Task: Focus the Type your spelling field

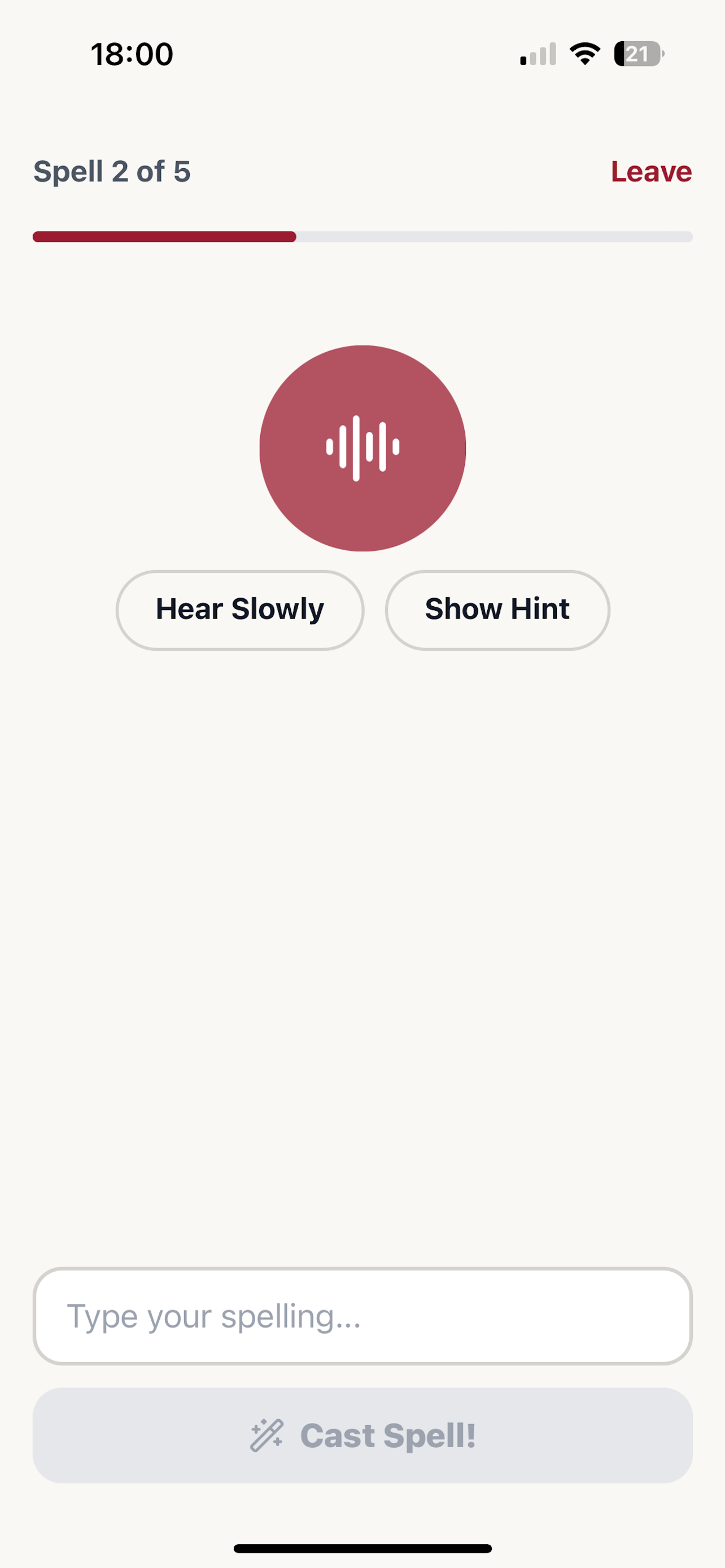Action: pyautogui.click(x=362, y=1316)
